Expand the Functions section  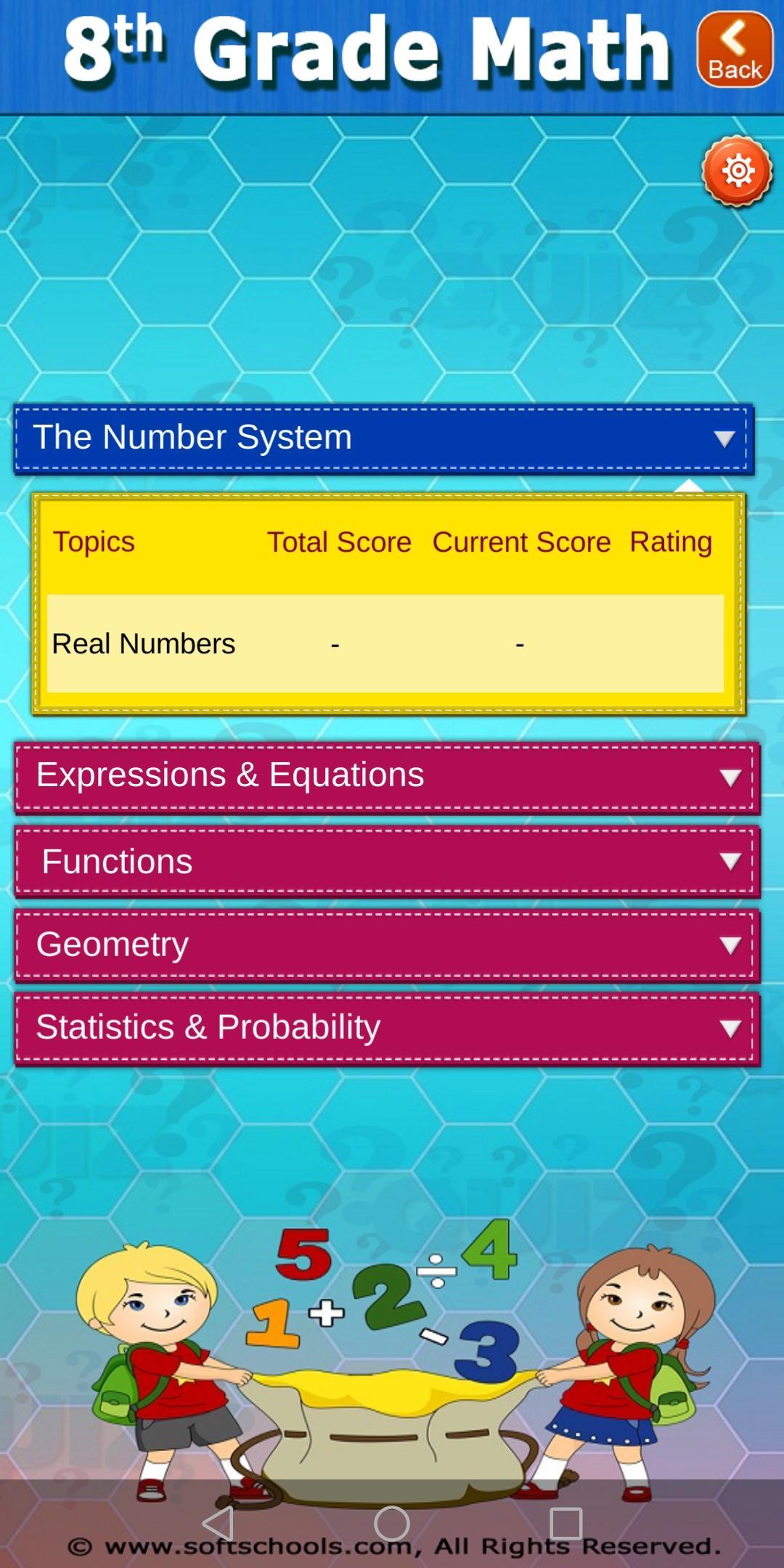[387, 862]
